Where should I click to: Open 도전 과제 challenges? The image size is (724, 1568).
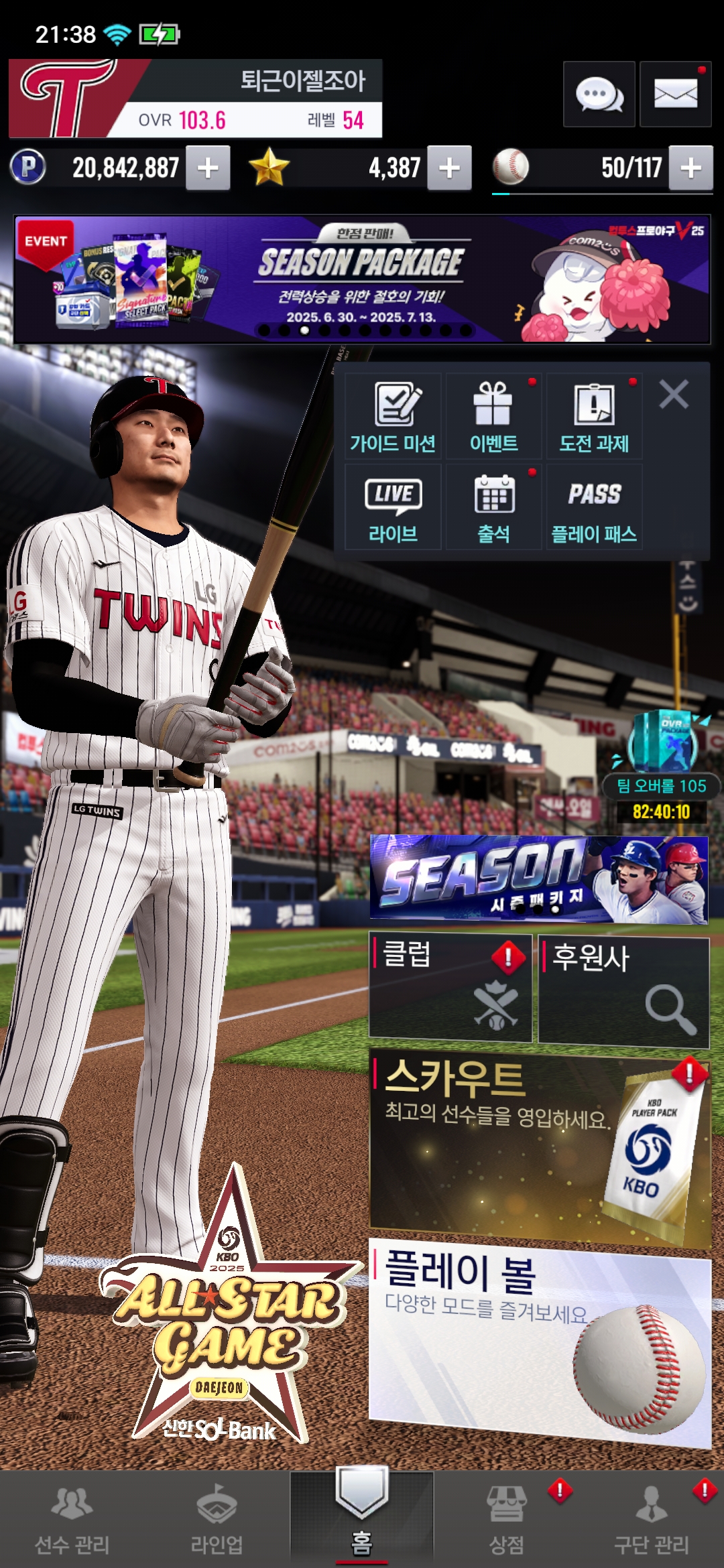594,417
